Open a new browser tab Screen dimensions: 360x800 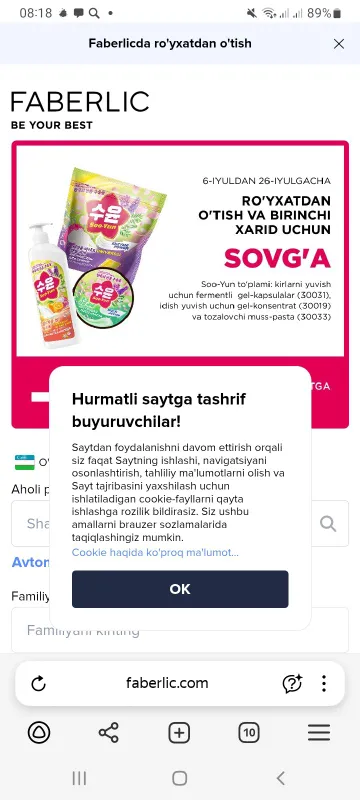point(179,733)
